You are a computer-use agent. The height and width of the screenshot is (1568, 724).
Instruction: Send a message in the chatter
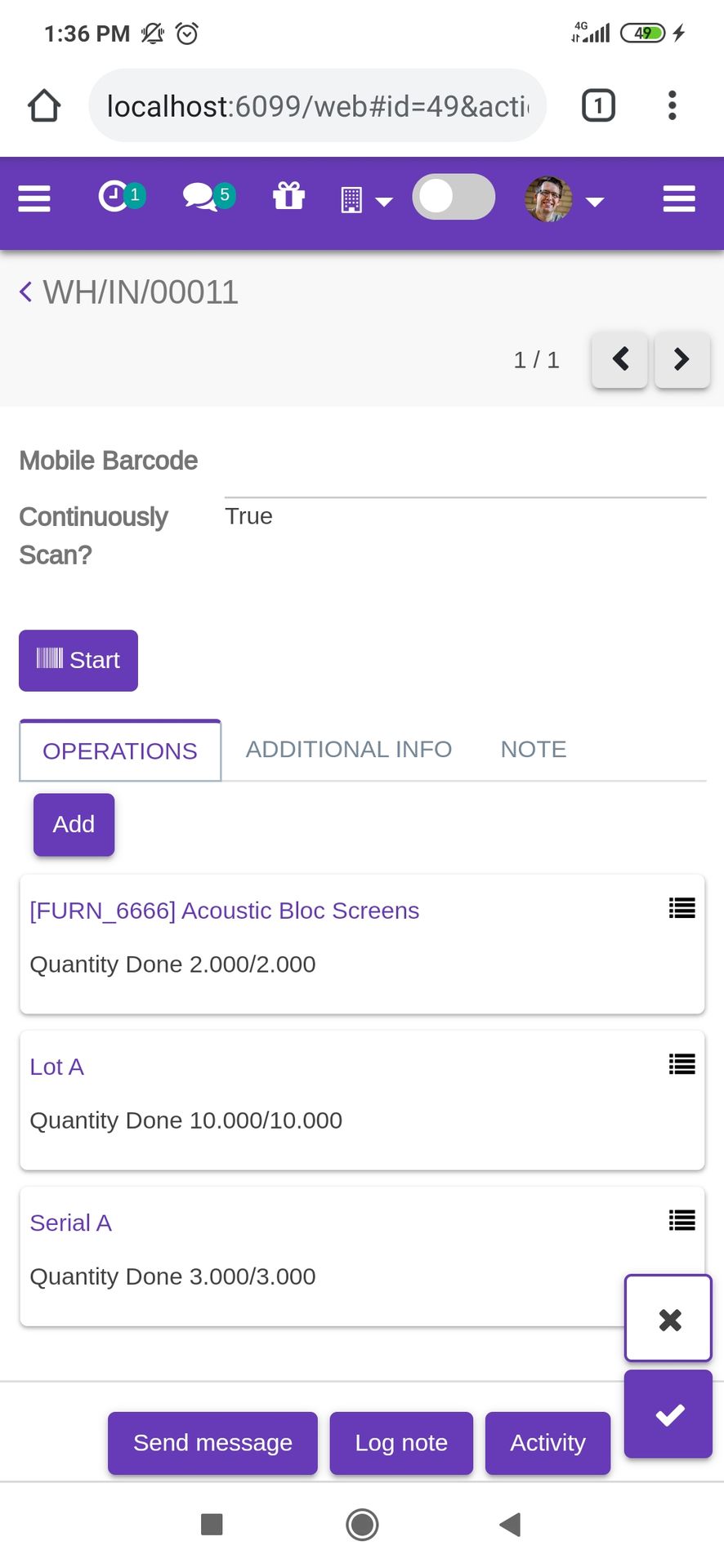[x=212, y=1443]
